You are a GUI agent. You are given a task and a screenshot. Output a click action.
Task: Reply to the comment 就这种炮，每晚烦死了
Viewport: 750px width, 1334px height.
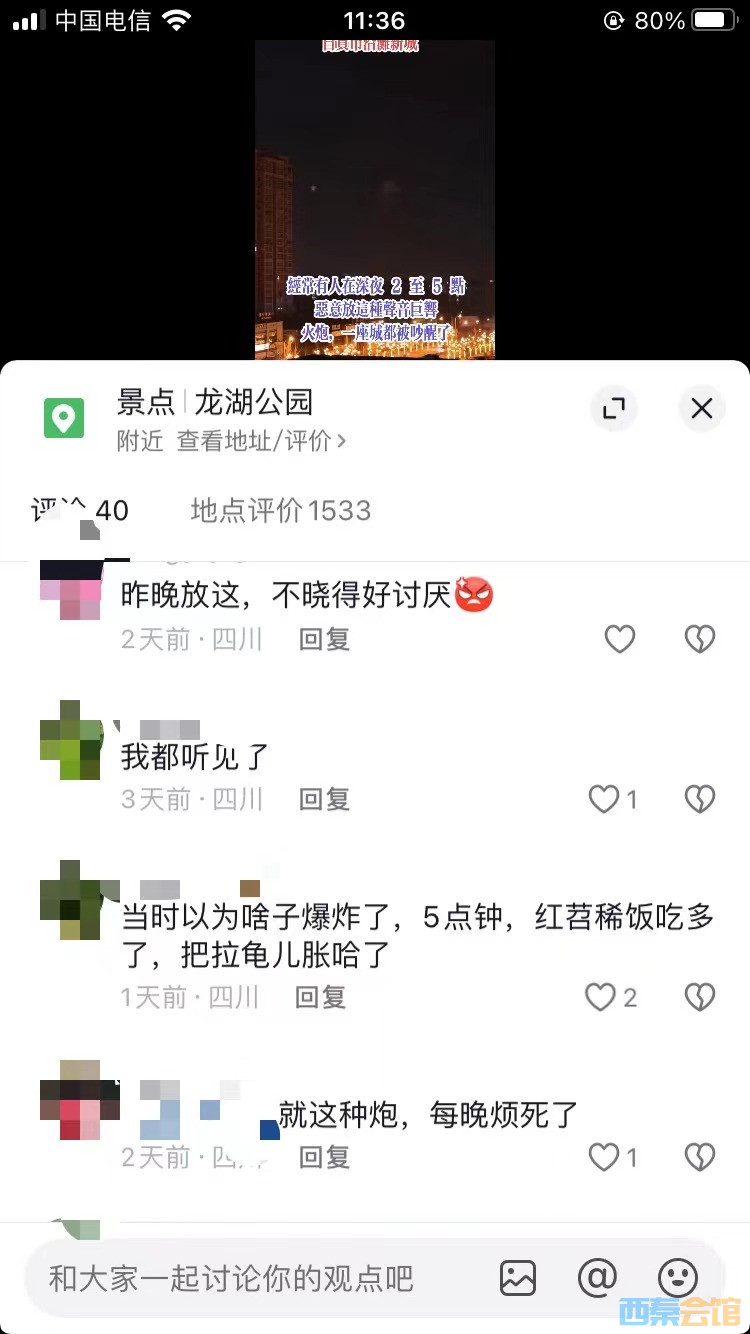click(324, 1157)
